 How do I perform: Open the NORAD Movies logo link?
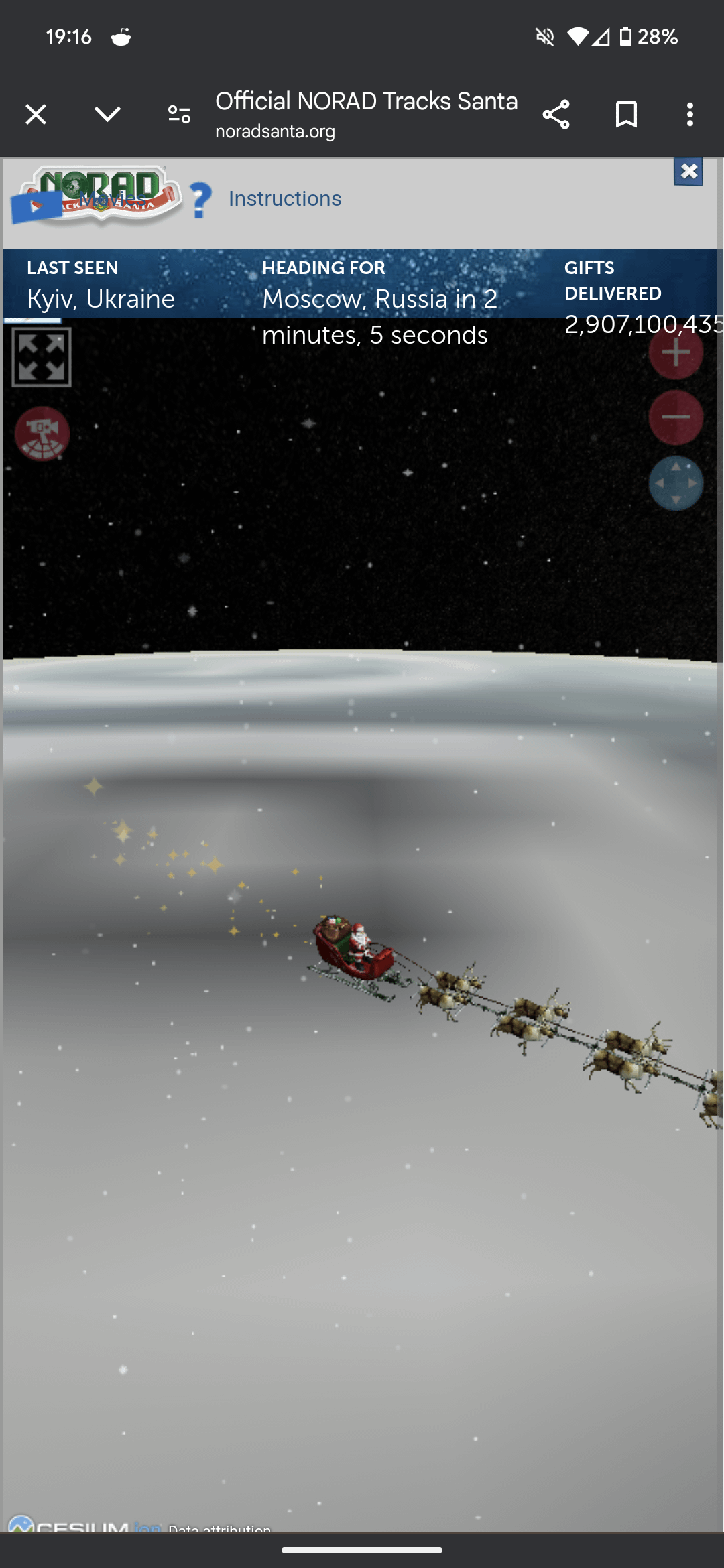pos(97,197)
